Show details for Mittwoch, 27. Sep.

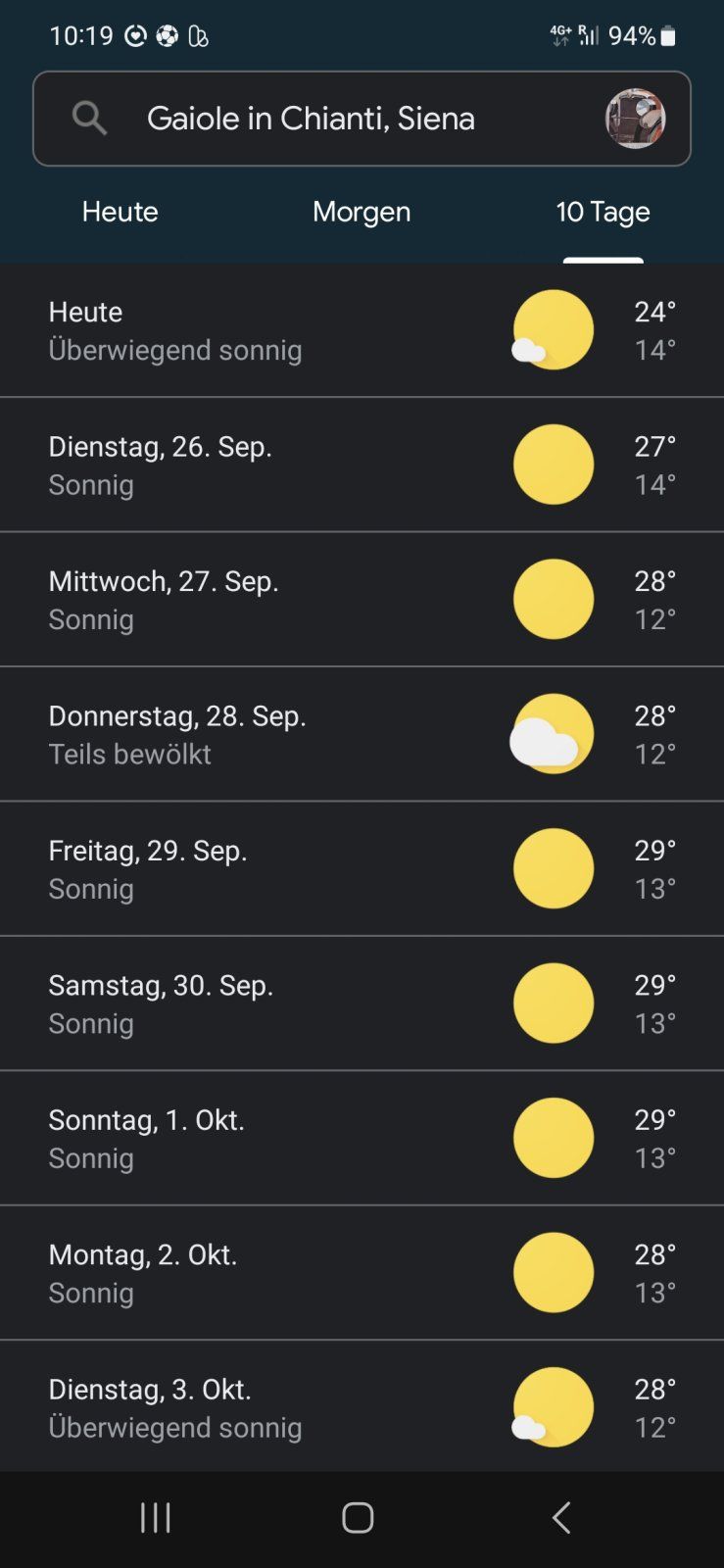point(362,599)
